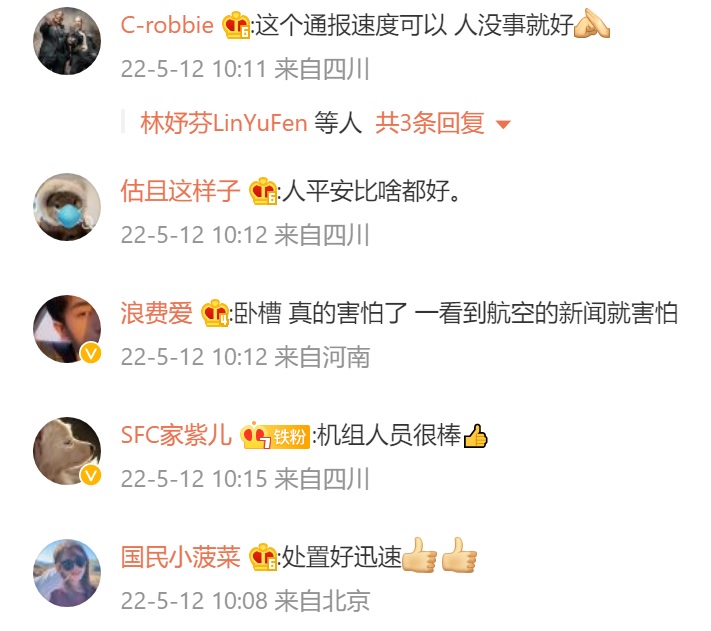
Task: Open 林妤芬LinYuFen's profile link
Action: click(223, 124)
